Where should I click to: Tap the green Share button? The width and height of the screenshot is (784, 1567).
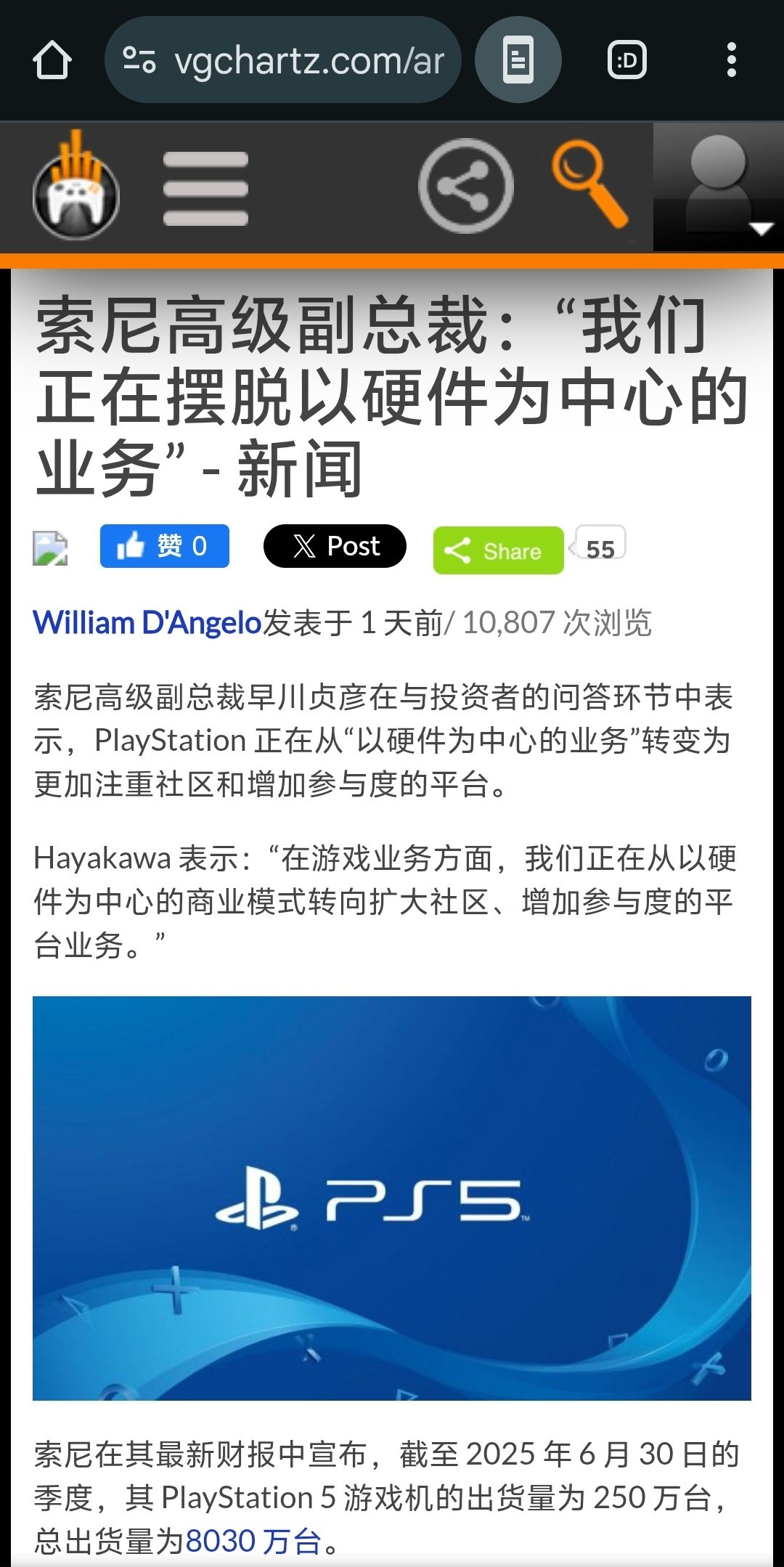[x=498, y=550]
